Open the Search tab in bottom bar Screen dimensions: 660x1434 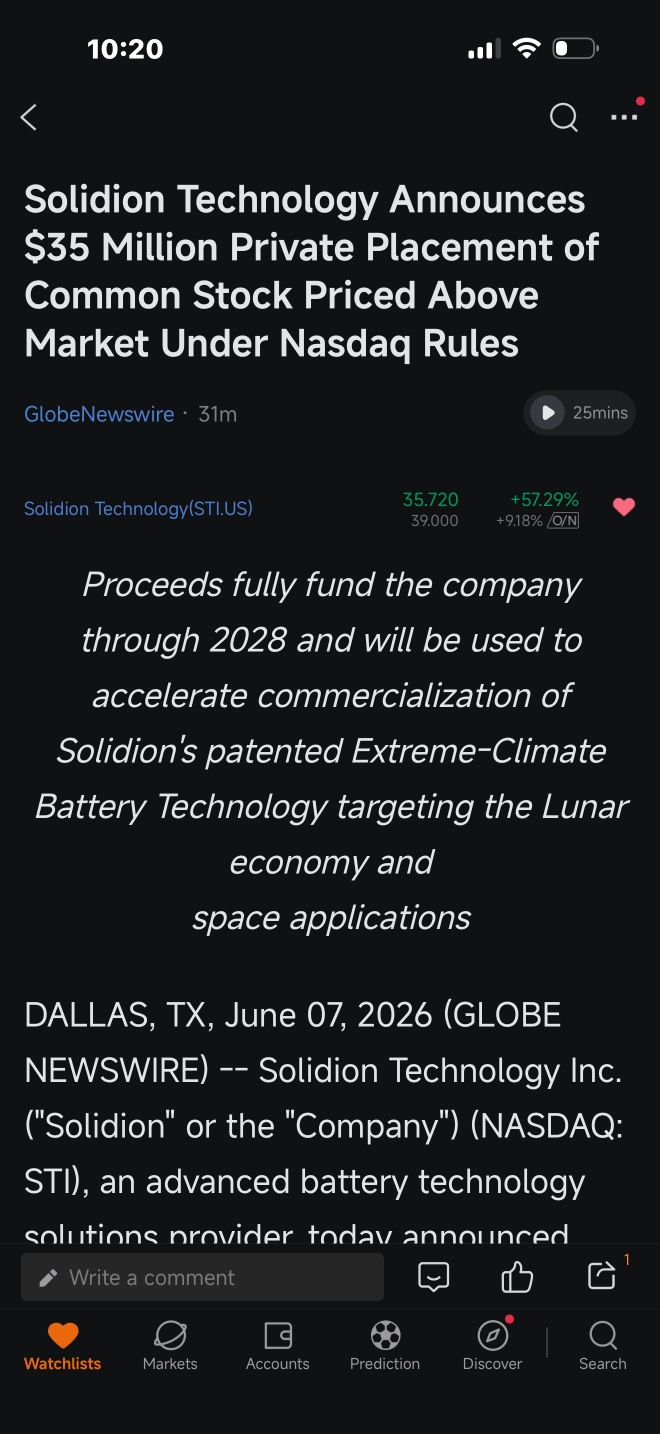[603, 1346]
